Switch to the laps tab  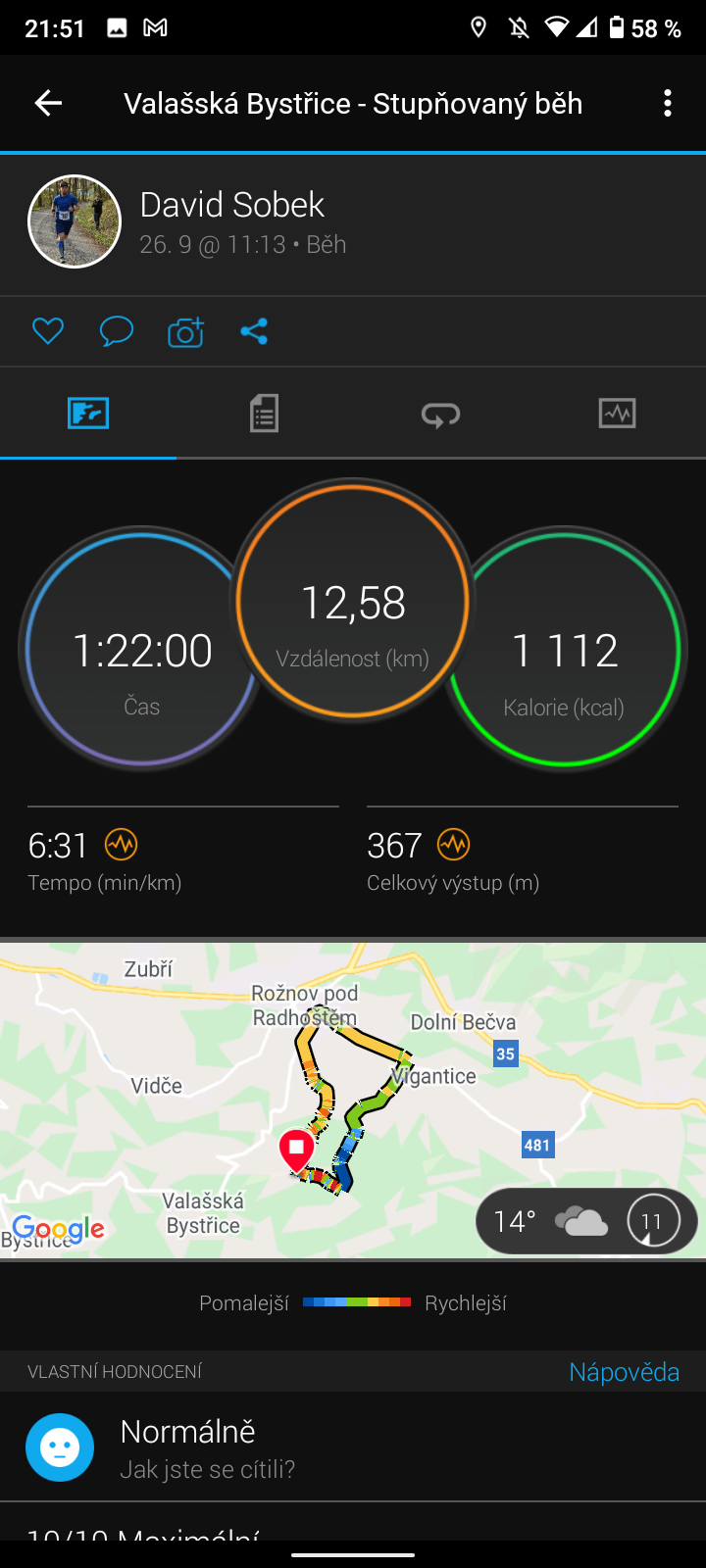coord(440,414)
